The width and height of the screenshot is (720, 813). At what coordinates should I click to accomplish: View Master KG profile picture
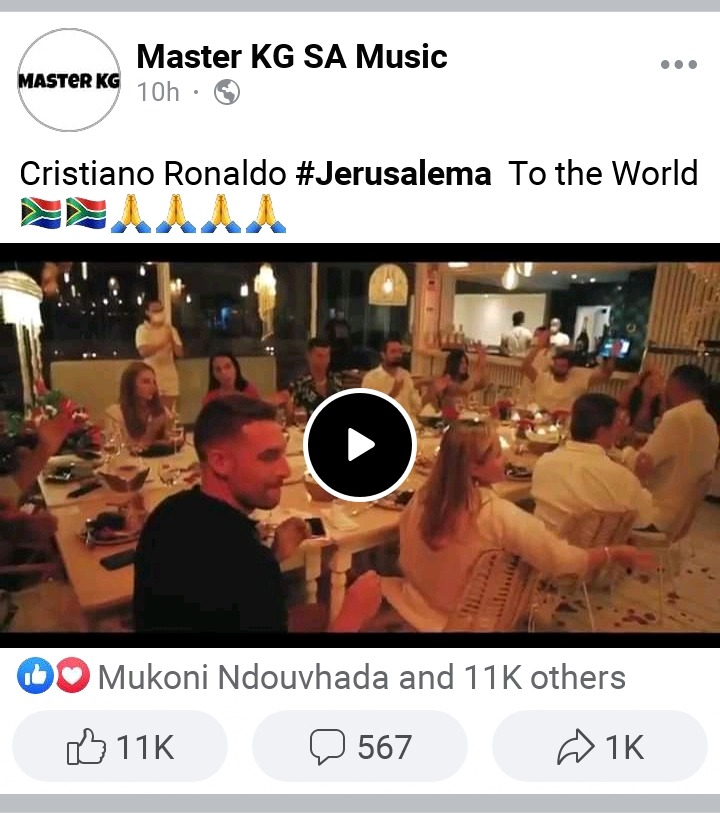pos(69,80)
